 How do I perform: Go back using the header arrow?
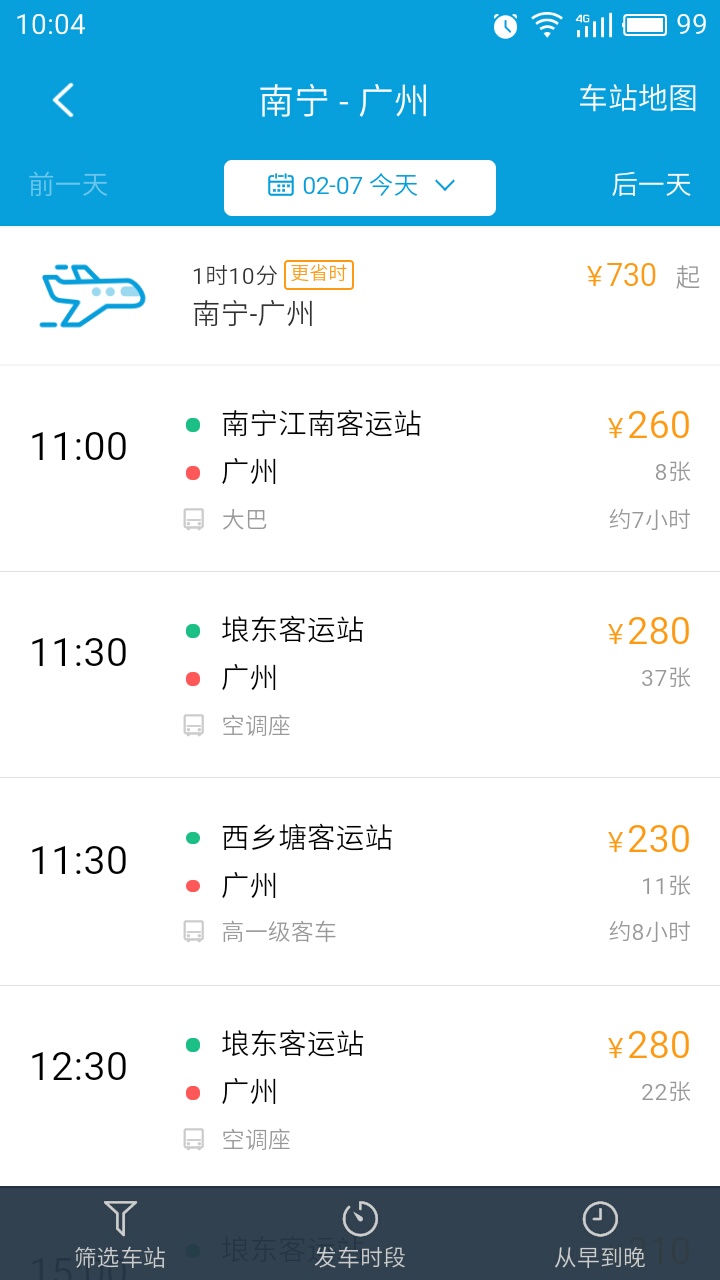(x=63, y=100)
